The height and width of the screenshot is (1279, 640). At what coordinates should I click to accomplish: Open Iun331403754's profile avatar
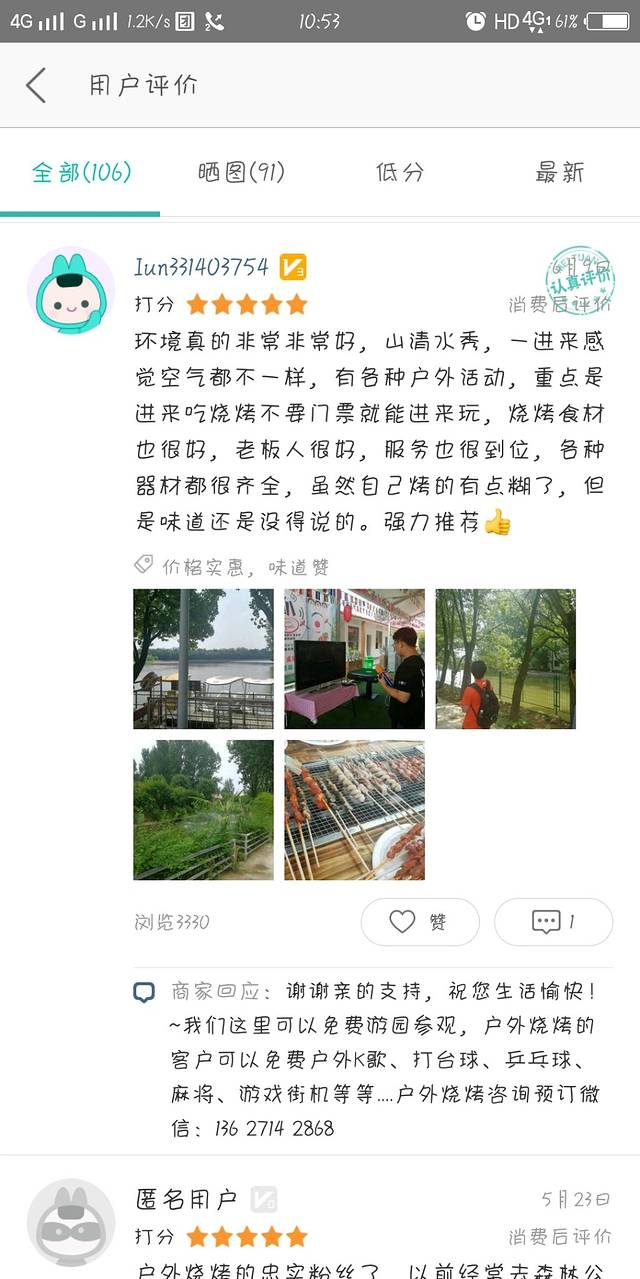coord(70,290)
